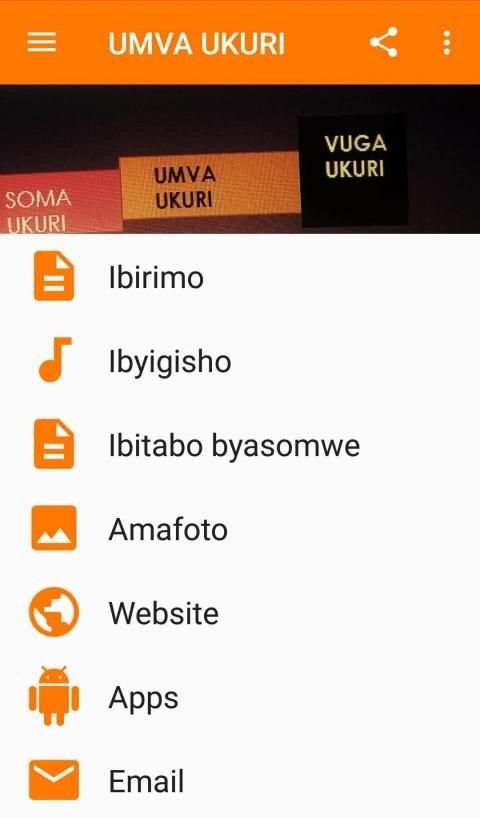Open the three-dot overflow menu
The image size is (480, 818).
point(447,42)
